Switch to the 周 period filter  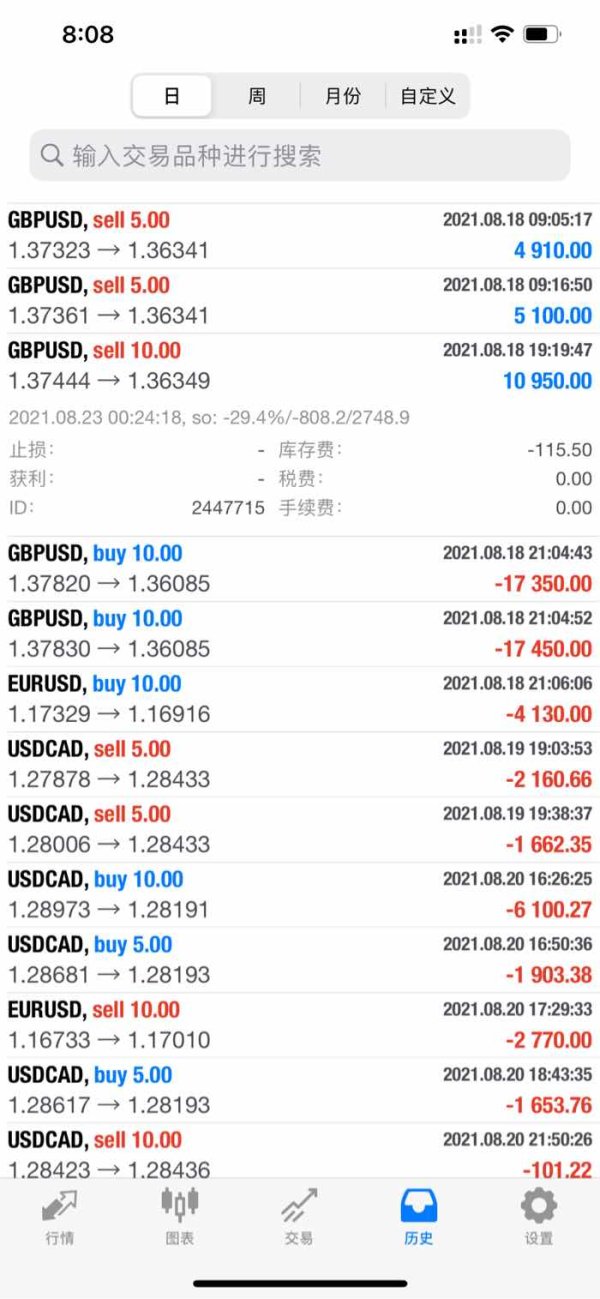pyautogui.click(x=257, y=97)
